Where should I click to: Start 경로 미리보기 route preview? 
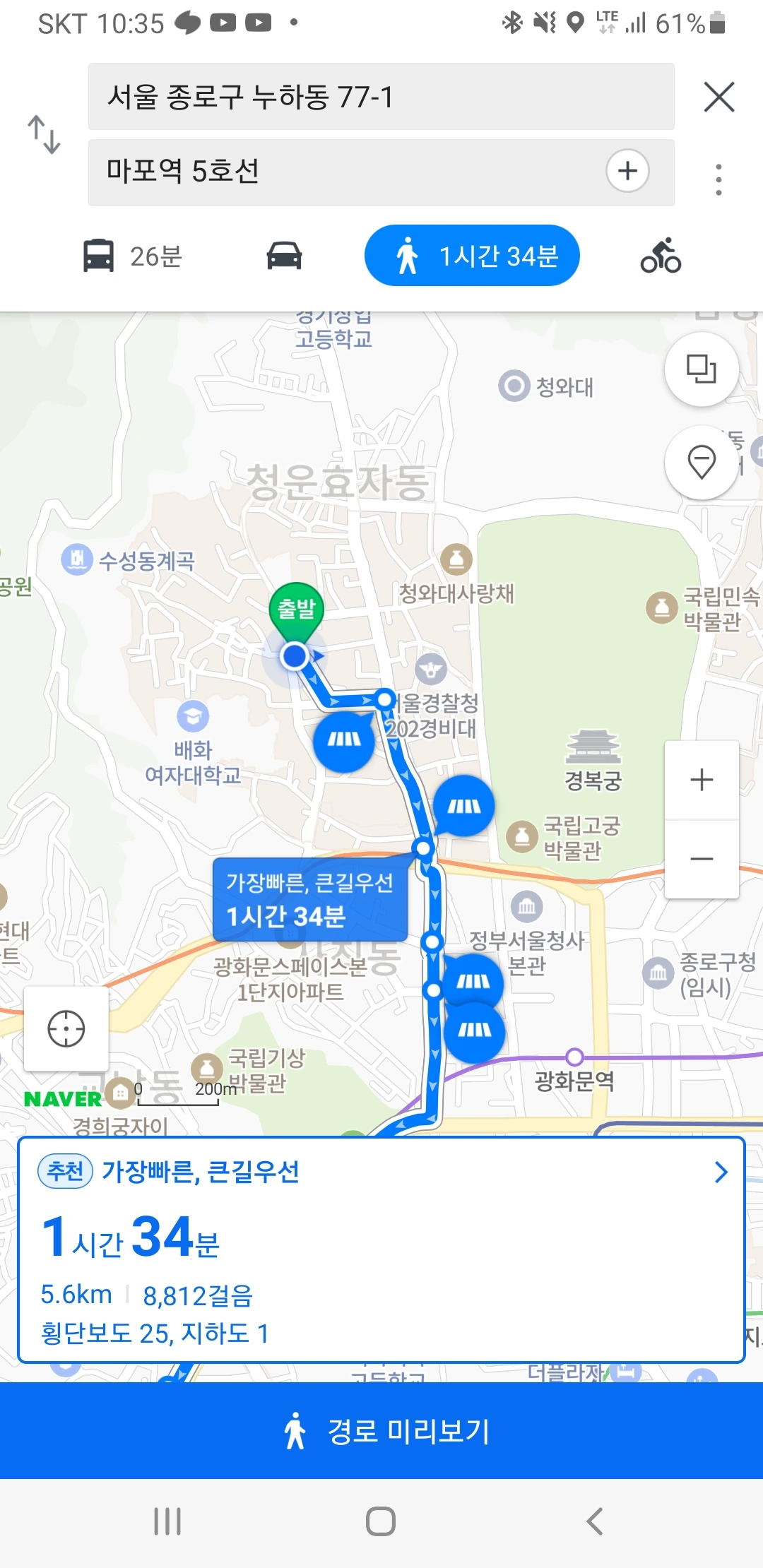[x=381, y=1431]
